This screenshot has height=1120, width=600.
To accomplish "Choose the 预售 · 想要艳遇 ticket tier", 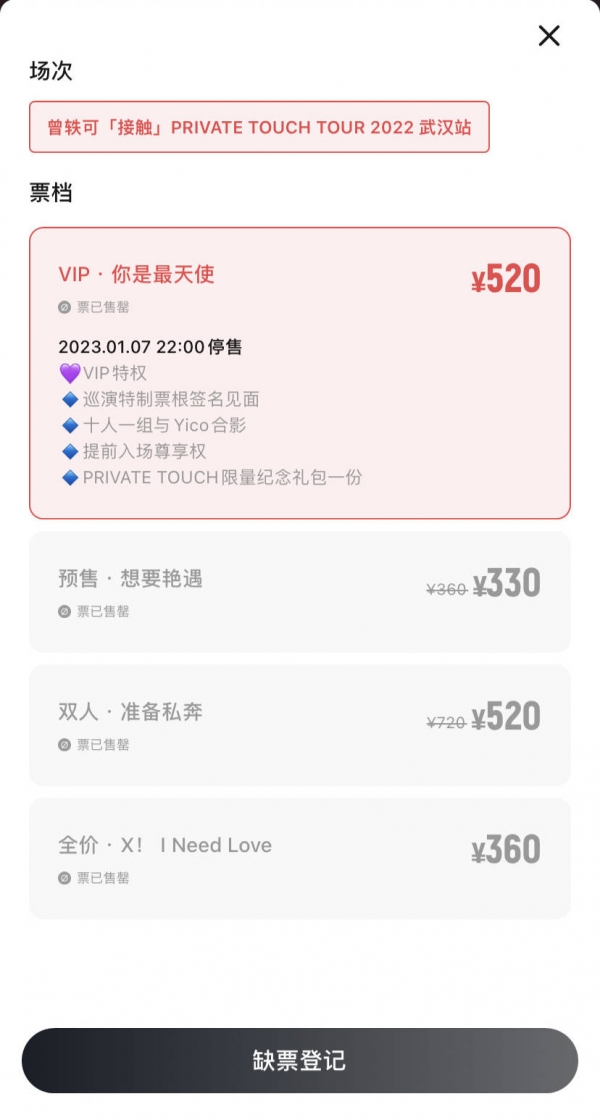I will point(299,591).
